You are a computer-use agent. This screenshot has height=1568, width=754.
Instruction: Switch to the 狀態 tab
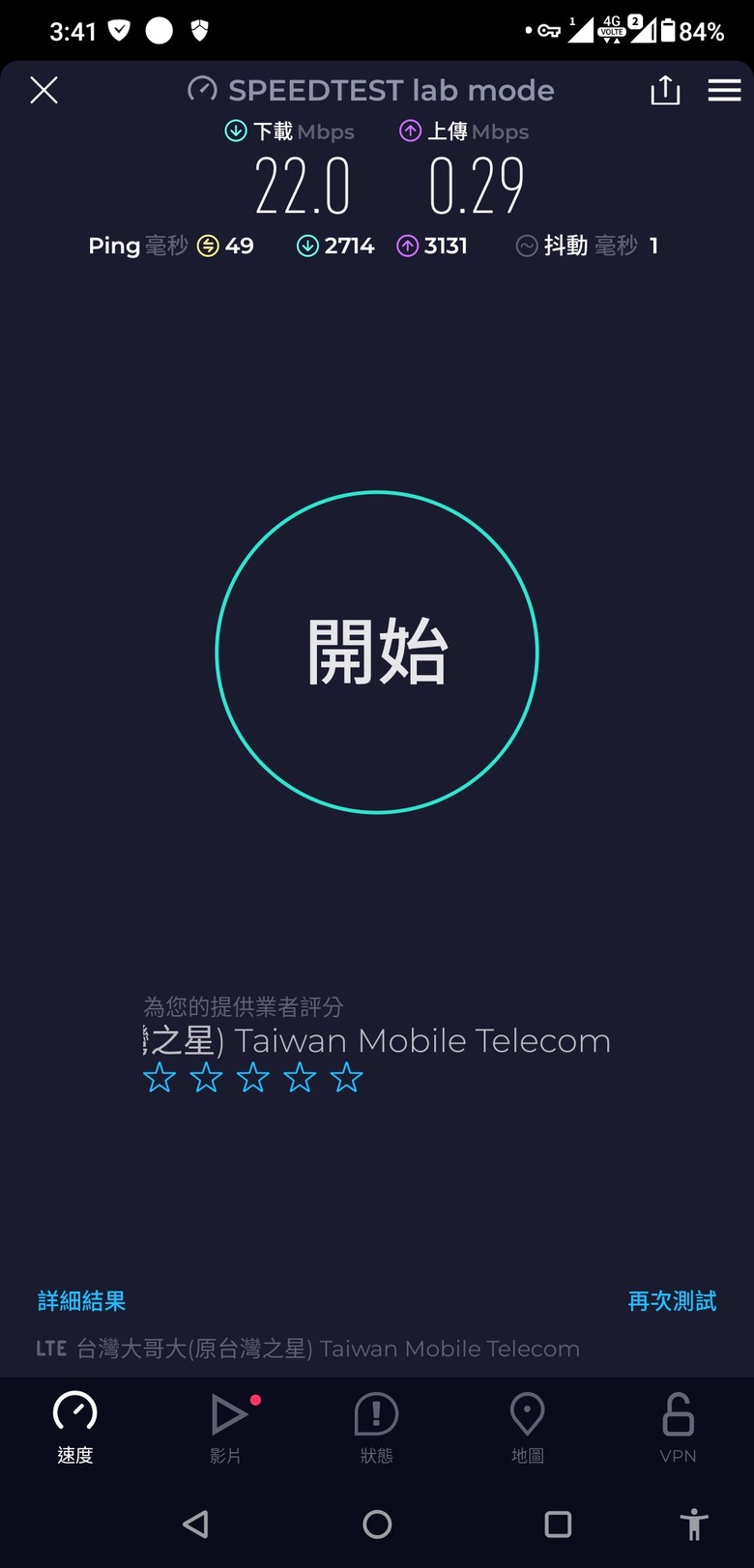coord(377,1429)
